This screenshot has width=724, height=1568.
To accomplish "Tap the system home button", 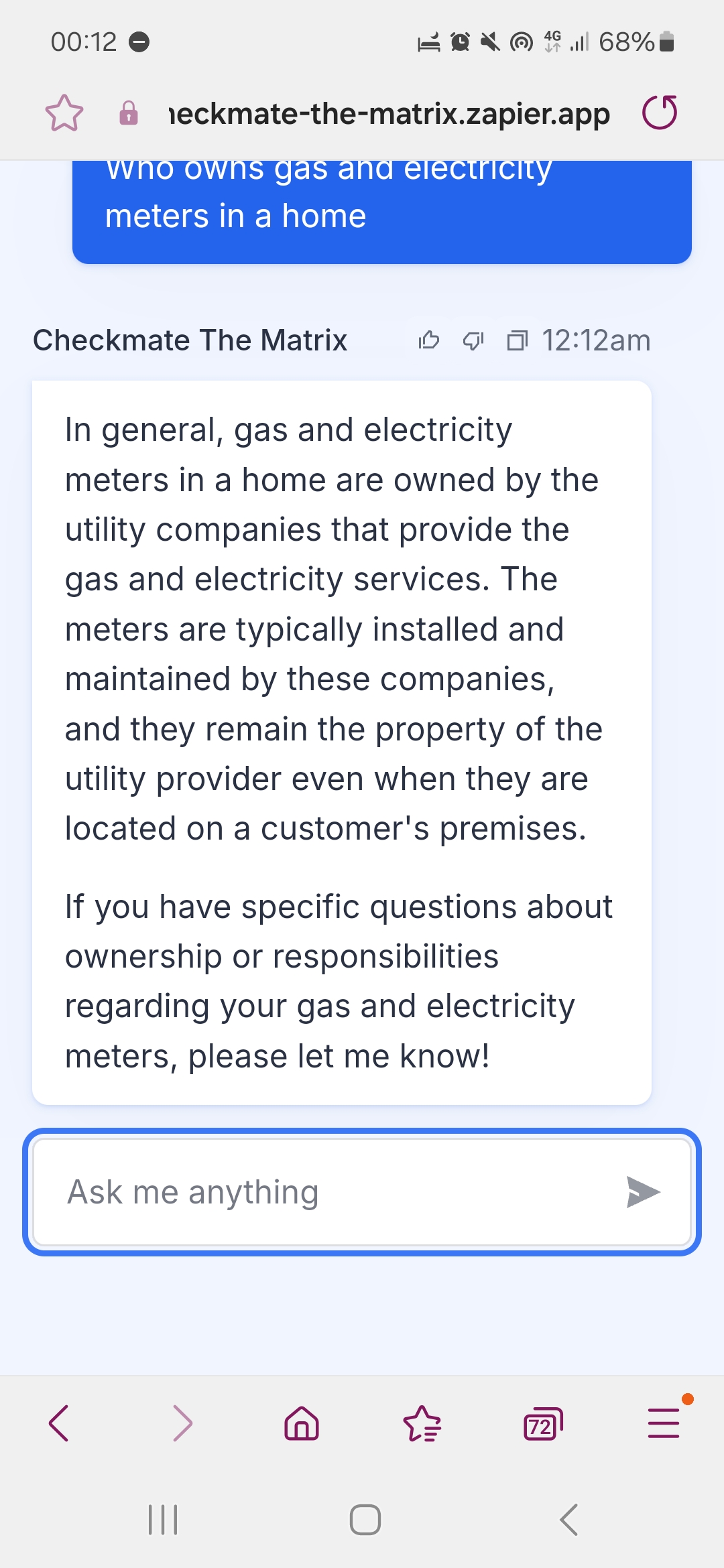I will (x=362, y=1520).
